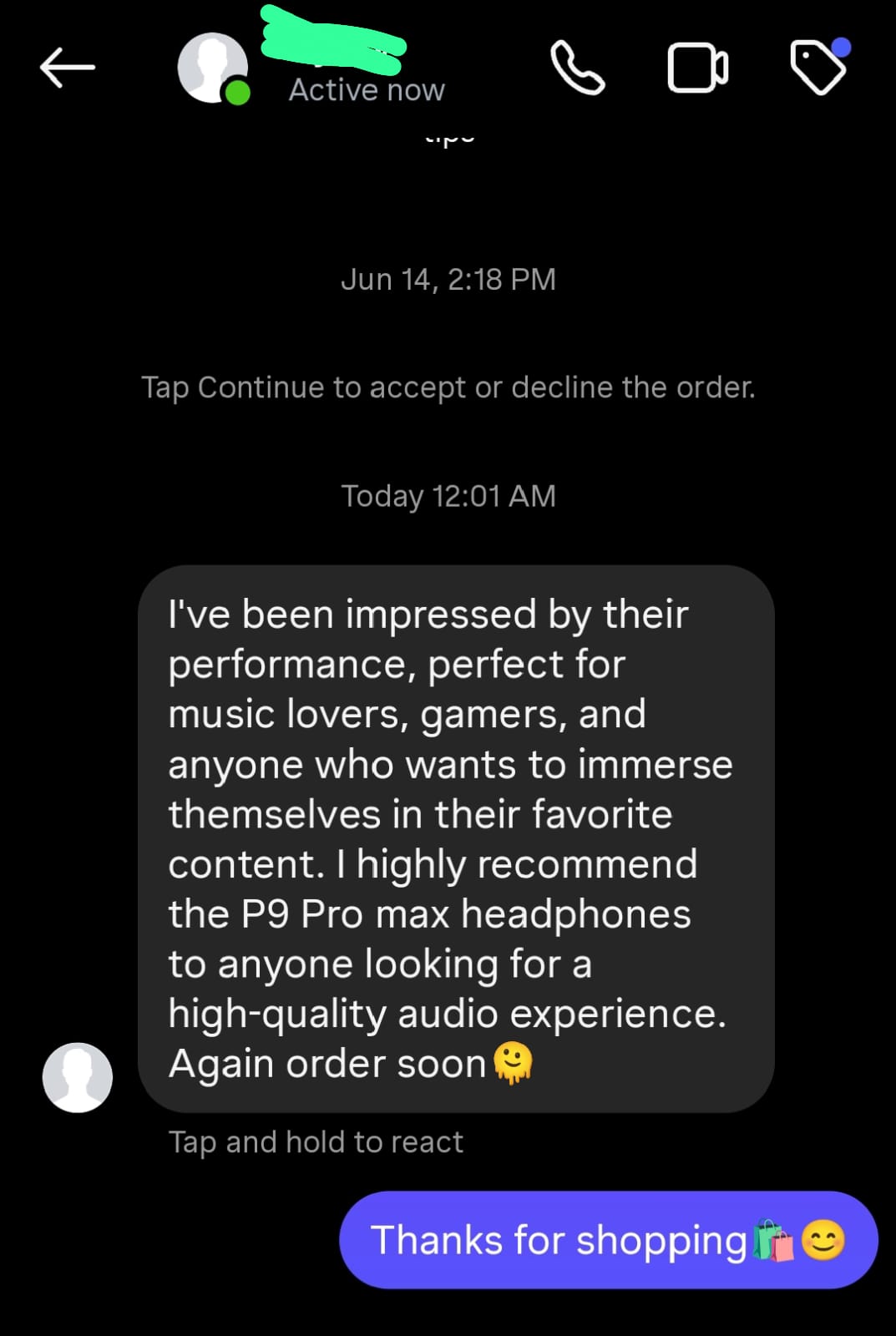Start a voice call
The image size is (896, 1336).
point(577,68)
